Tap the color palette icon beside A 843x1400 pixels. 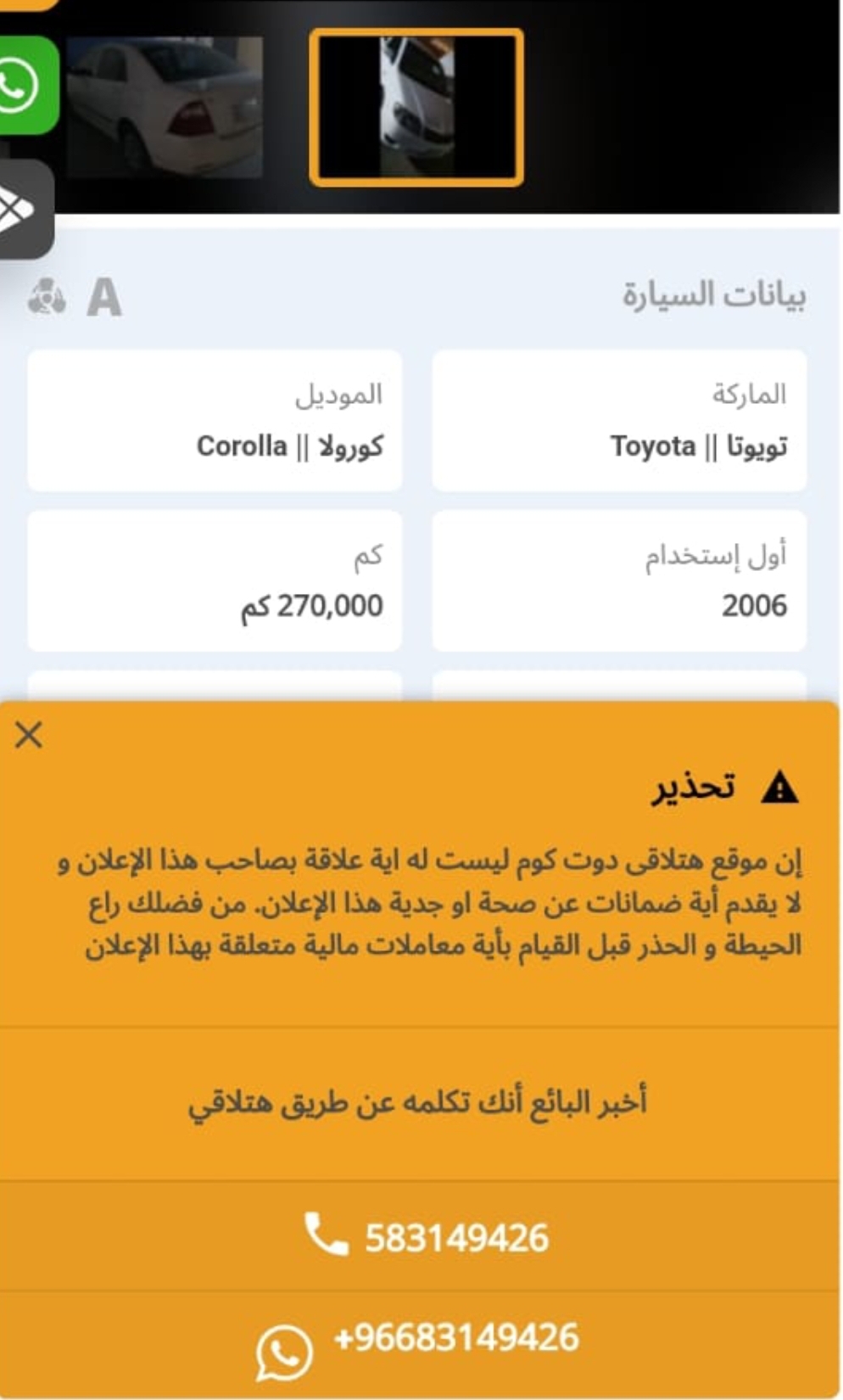(x=47, y=298)
